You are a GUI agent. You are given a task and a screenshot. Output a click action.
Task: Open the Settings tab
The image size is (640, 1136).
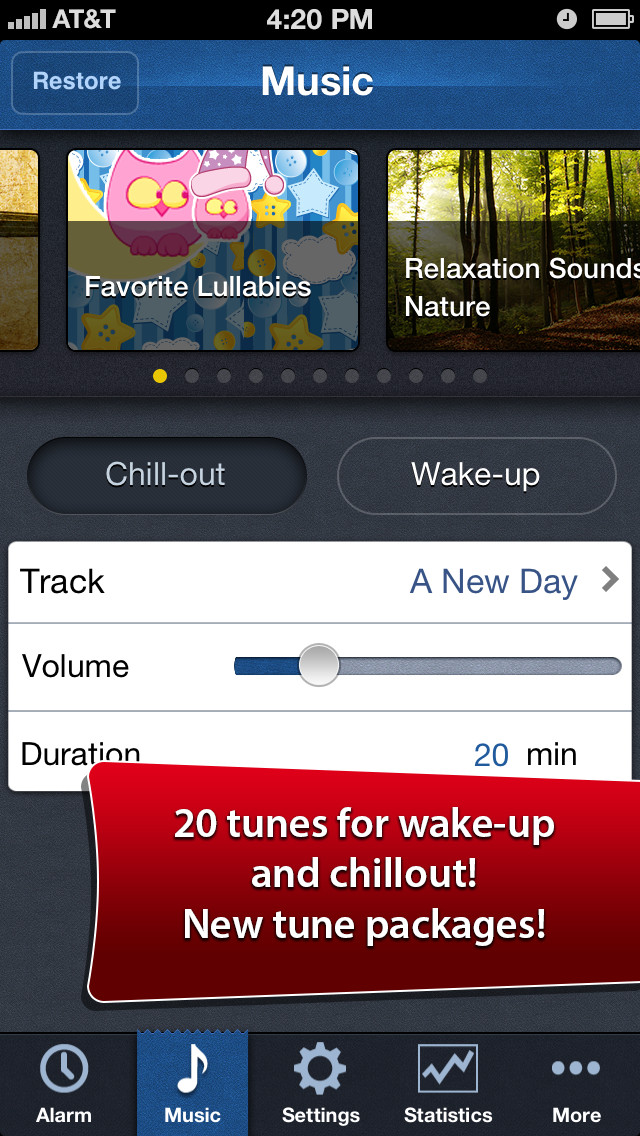(x=320, y=1084)
